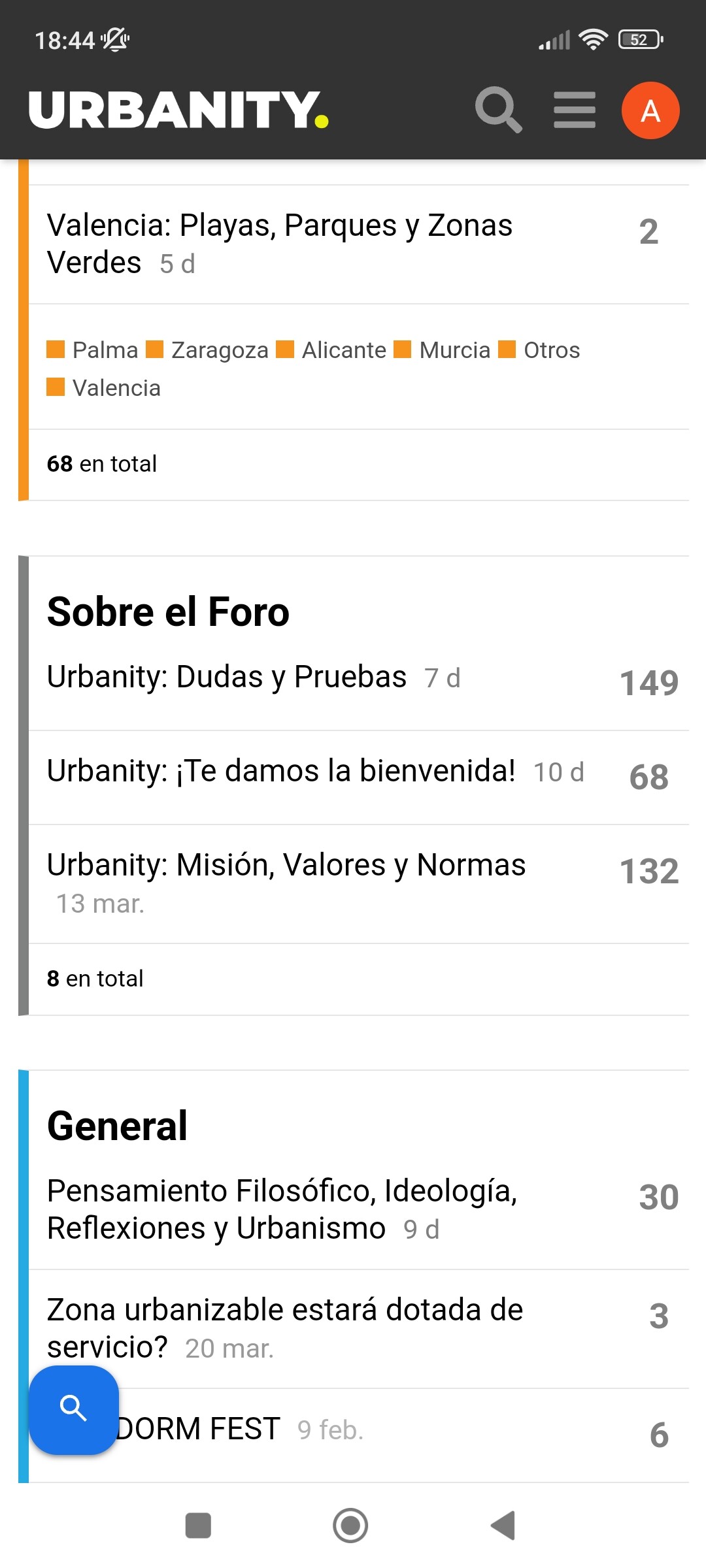
Task: Go to the Valencia subcategory
Action: 116,388
